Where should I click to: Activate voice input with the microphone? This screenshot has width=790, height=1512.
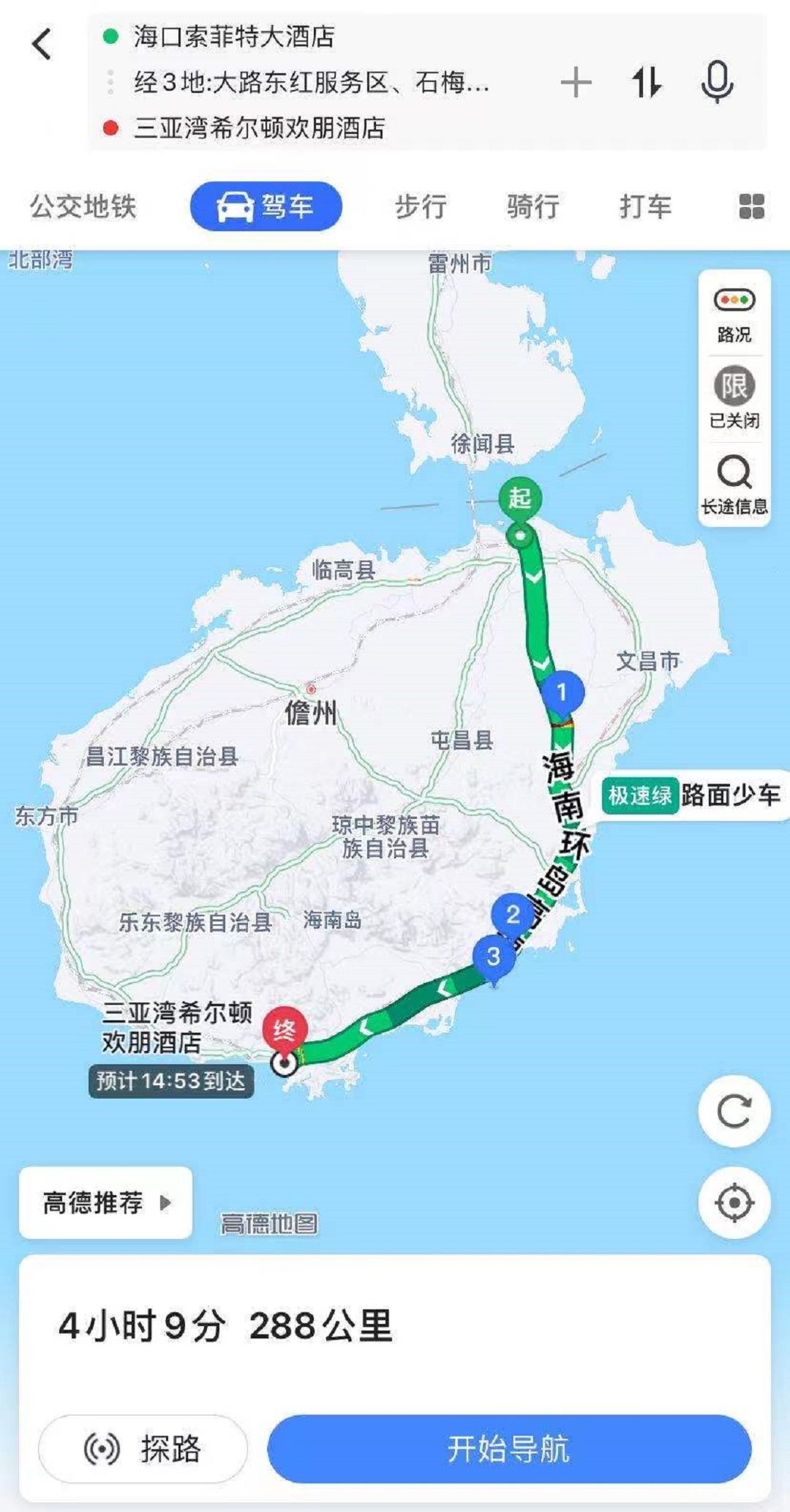click(717, 82)
